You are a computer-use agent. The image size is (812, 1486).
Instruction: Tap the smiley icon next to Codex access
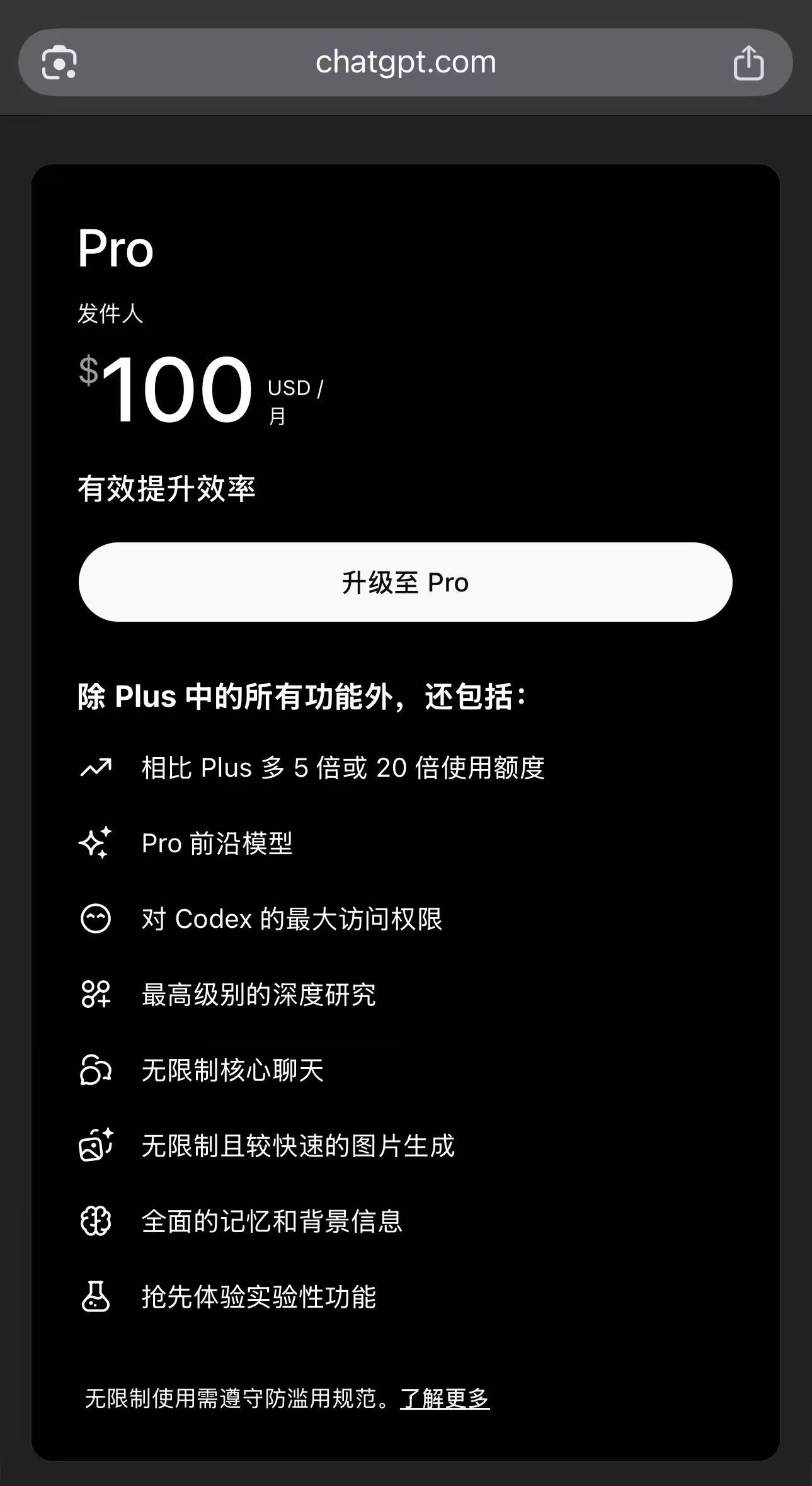pyautogui.click(x=96, y=919)
